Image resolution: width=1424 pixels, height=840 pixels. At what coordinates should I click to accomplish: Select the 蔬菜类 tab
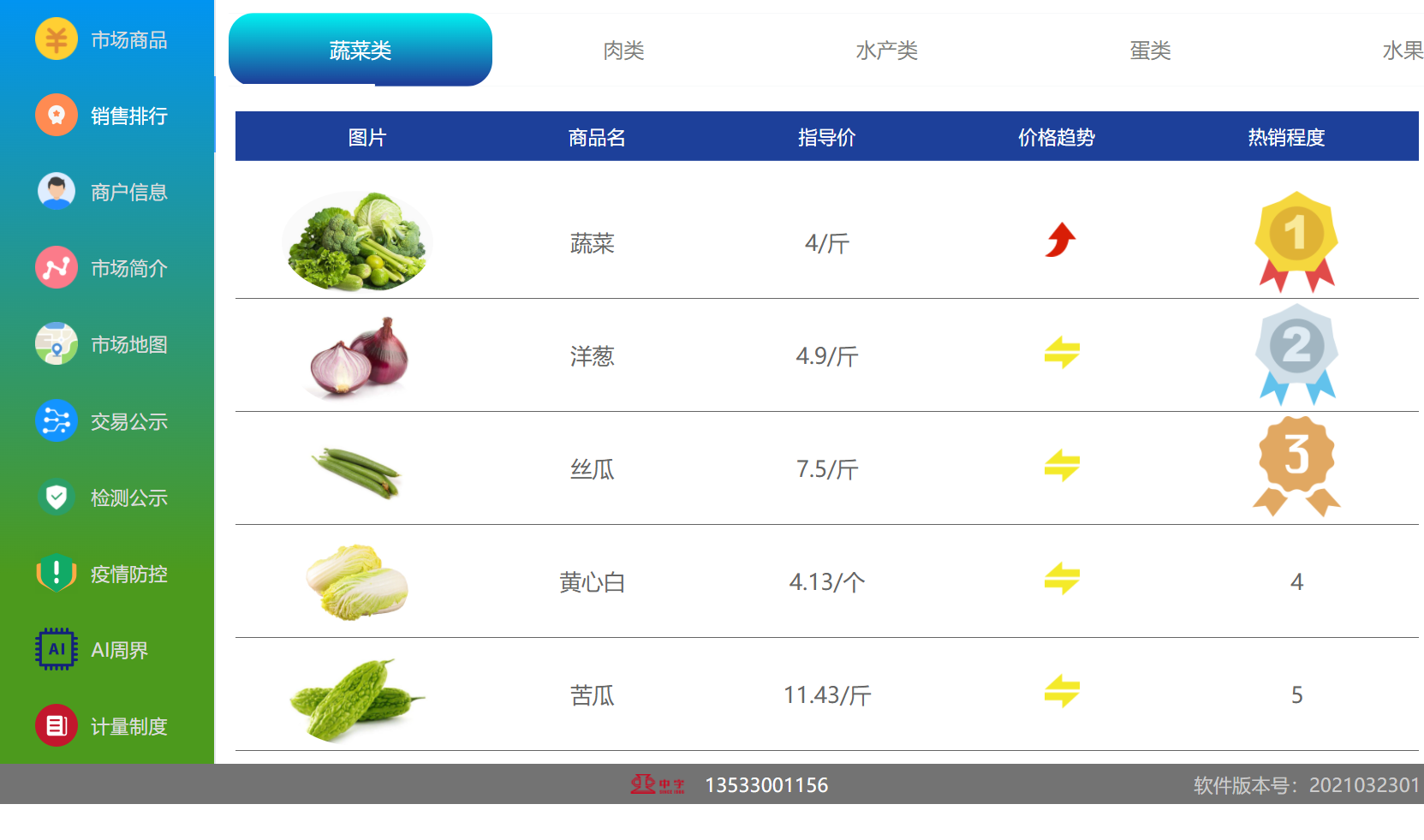360,51
